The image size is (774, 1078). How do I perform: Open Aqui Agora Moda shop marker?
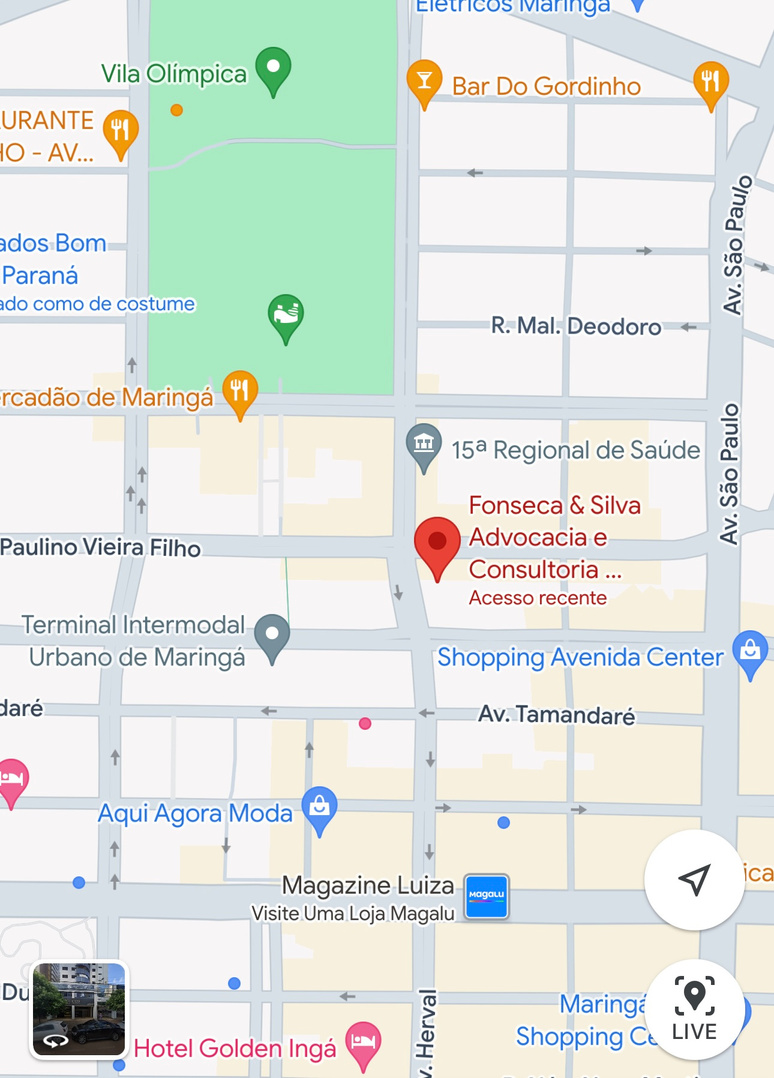pyautogui.click(x=319, y=810)
